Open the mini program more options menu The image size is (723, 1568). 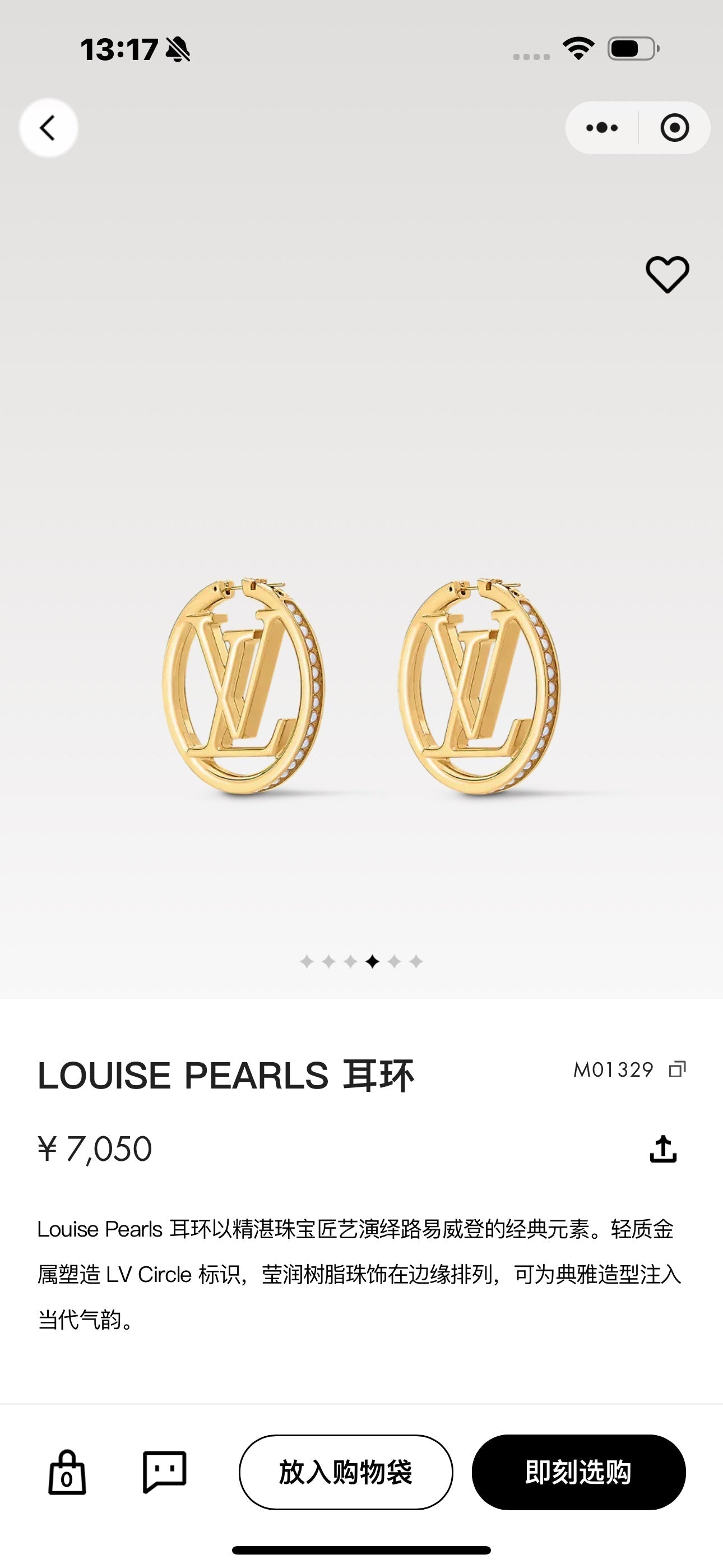[x=602, y=128]
